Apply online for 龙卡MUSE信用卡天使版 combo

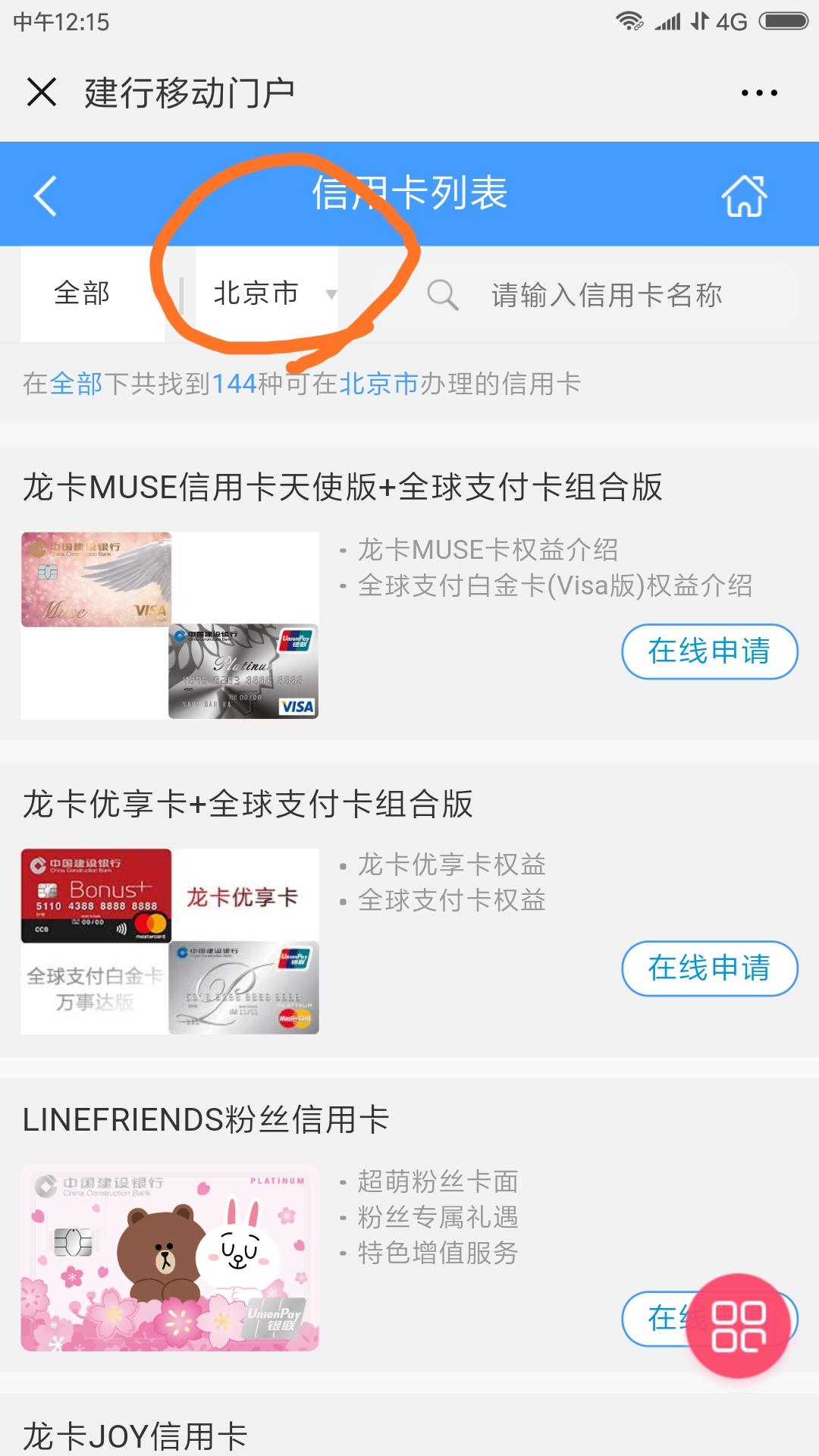click(x=709, y=651)
